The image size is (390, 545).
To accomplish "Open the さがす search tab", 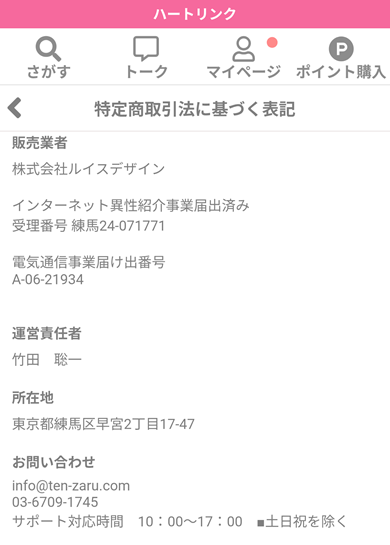I will (x=49, y=58).
